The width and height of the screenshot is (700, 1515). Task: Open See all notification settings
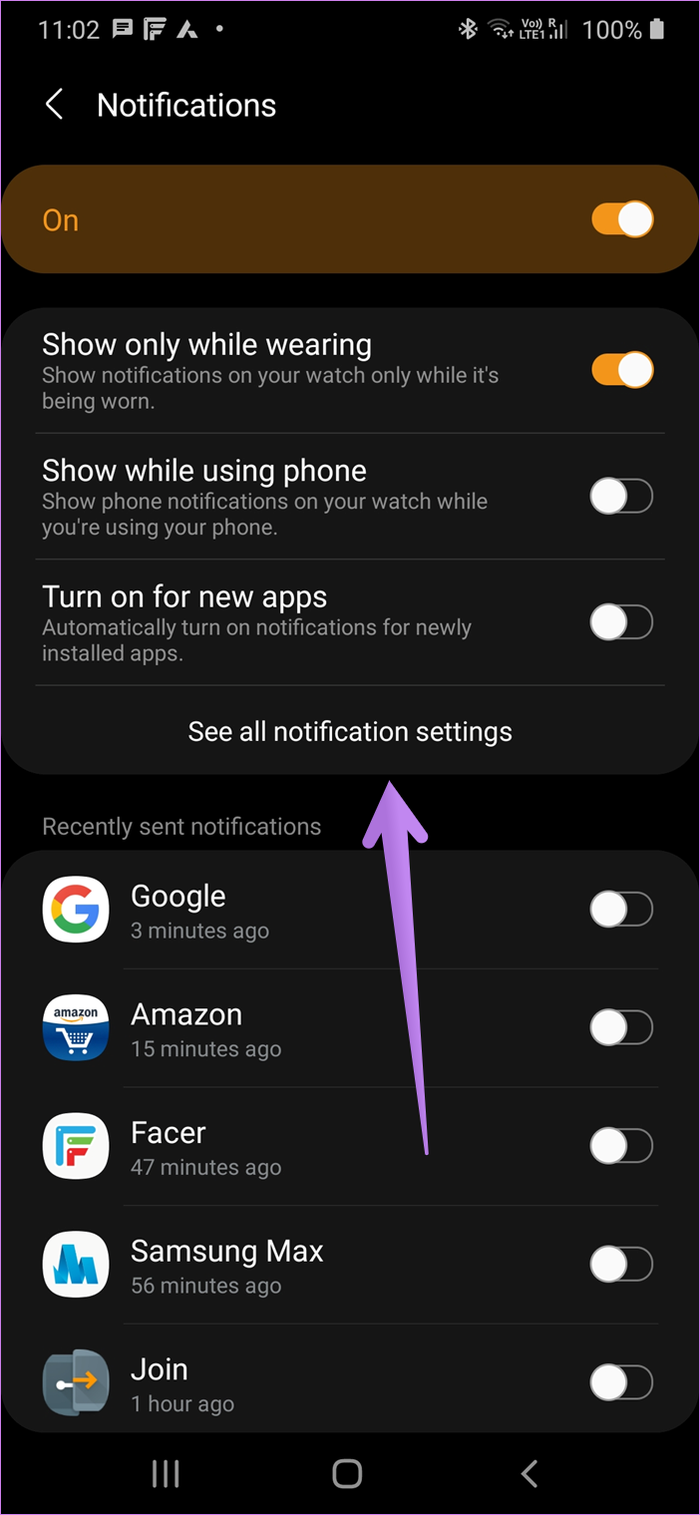[350, 732]
